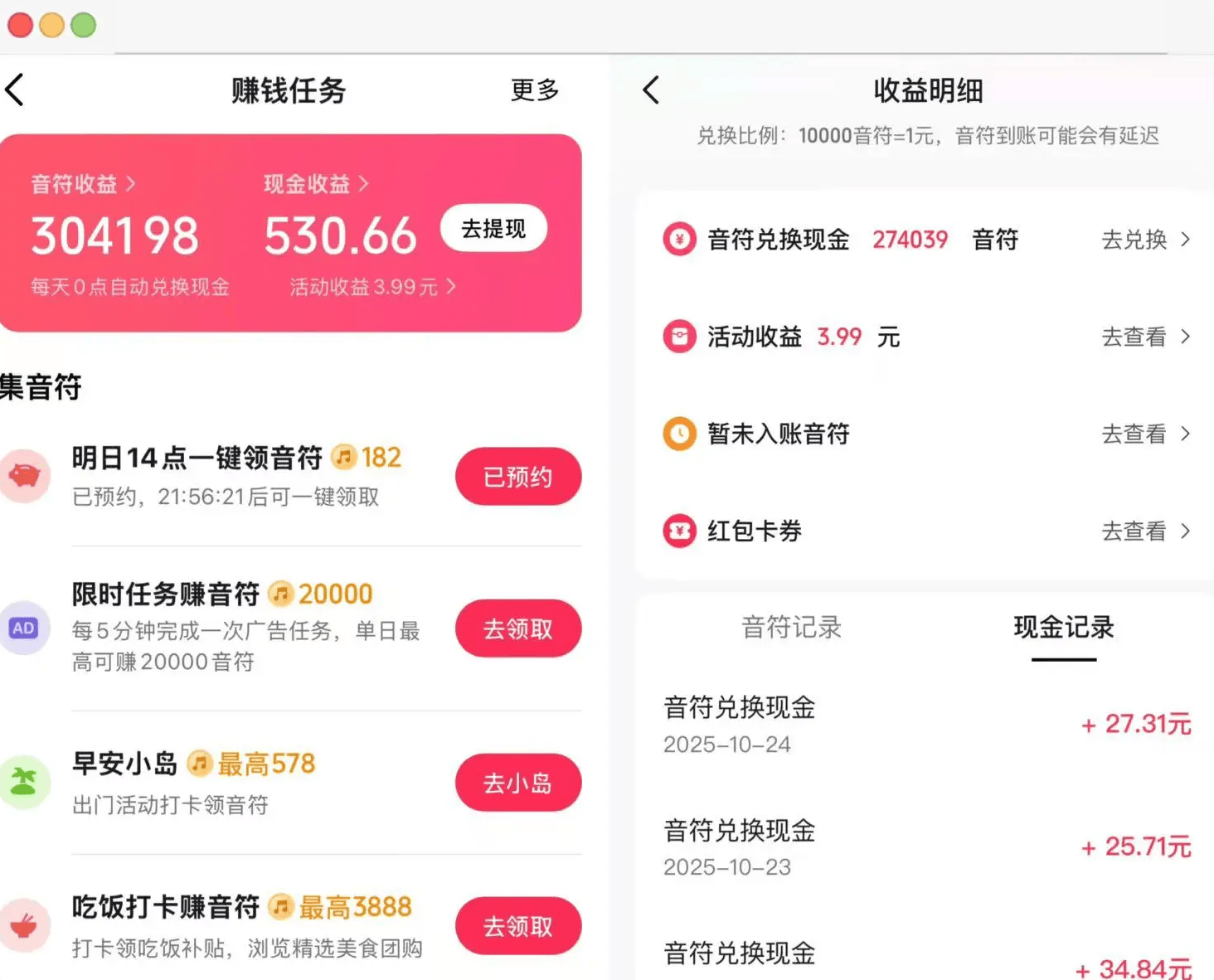View 暂未入账音符 details
The height and width of the screenshot is (980, 1214).
[1144, 434]
